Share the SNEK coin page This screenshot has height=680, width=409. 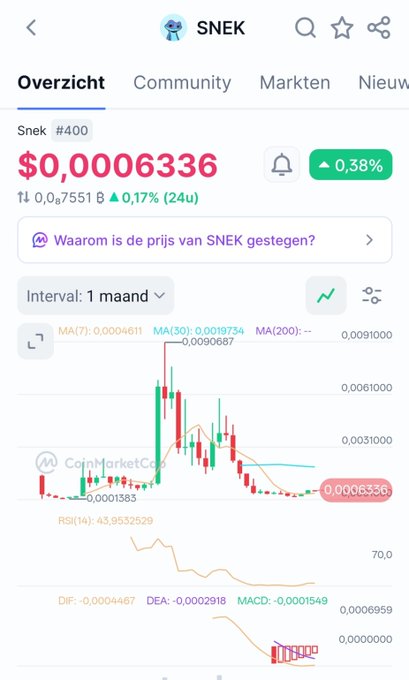379,28
